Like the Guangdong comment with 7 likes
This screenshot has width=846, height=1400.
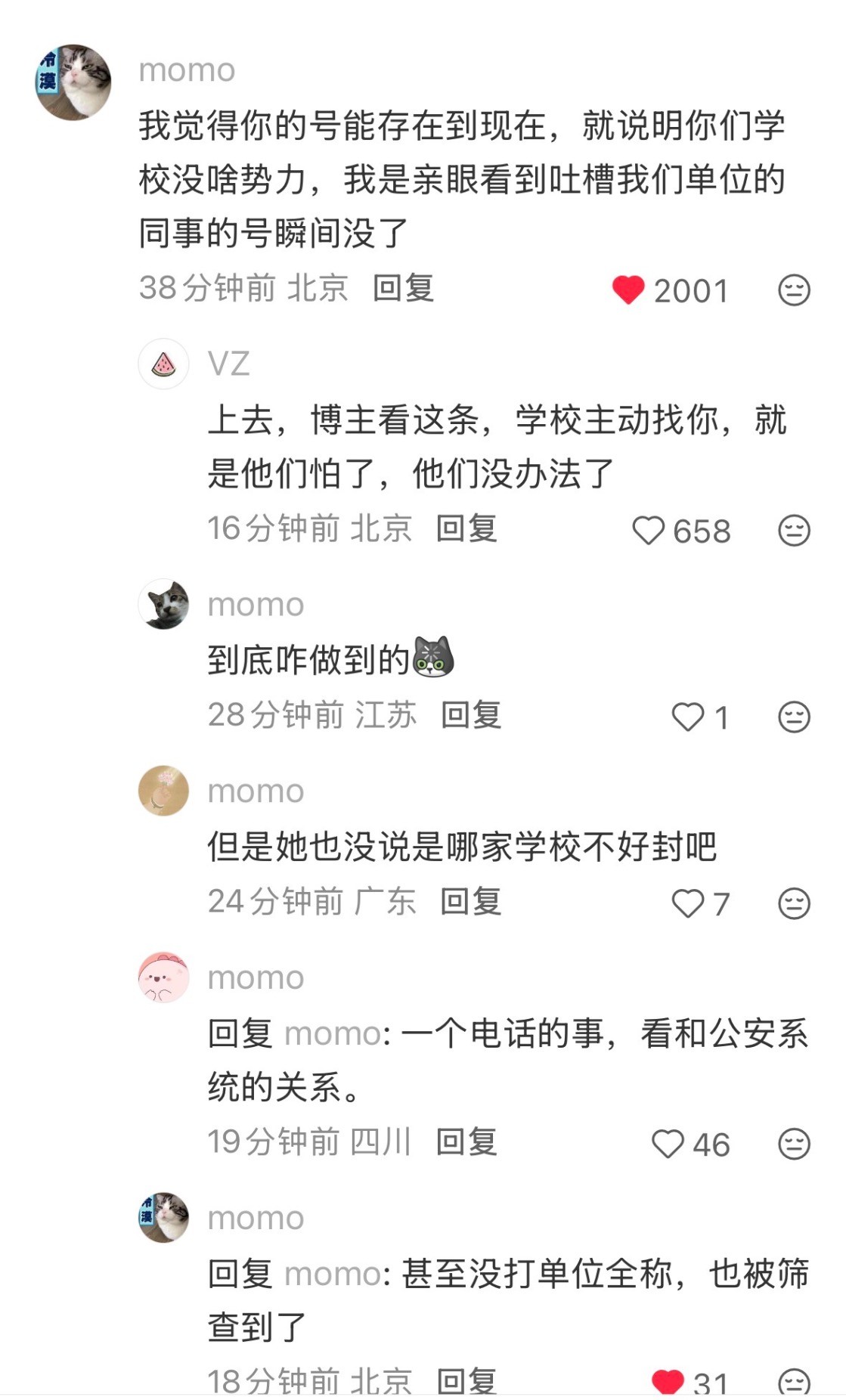point(687,903)
